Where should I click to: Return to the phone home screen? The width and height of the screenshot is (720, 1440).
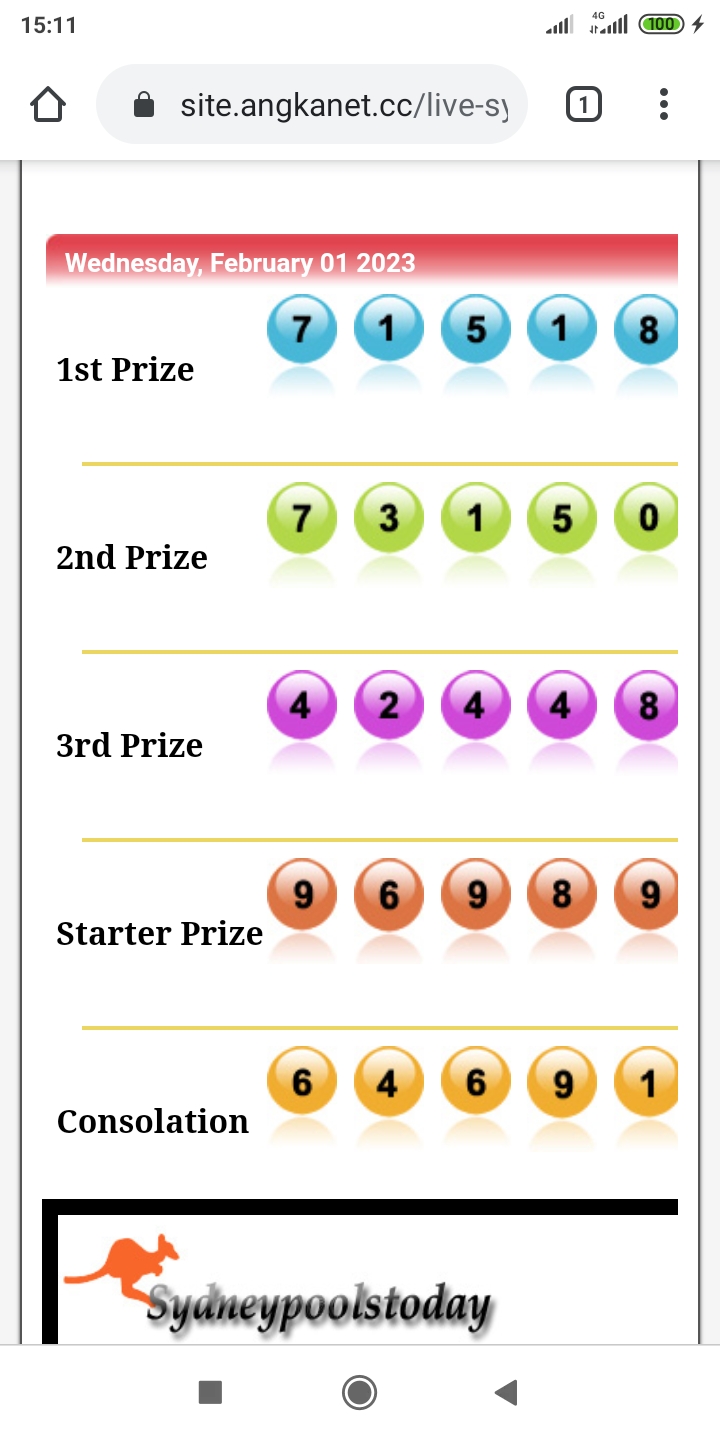359,1392
